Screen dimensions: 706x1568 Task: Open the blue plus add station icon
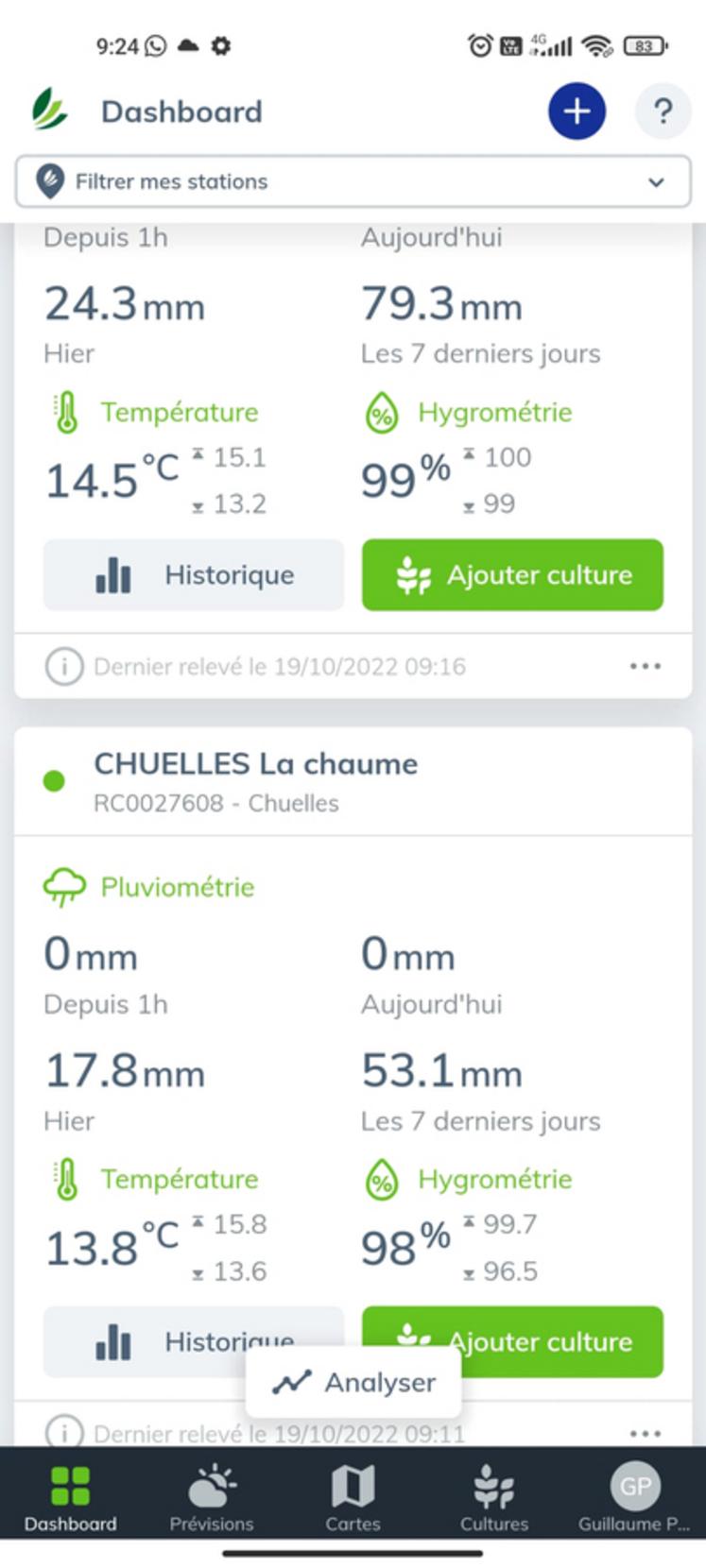pyautogui.click(x=577, y=111)
